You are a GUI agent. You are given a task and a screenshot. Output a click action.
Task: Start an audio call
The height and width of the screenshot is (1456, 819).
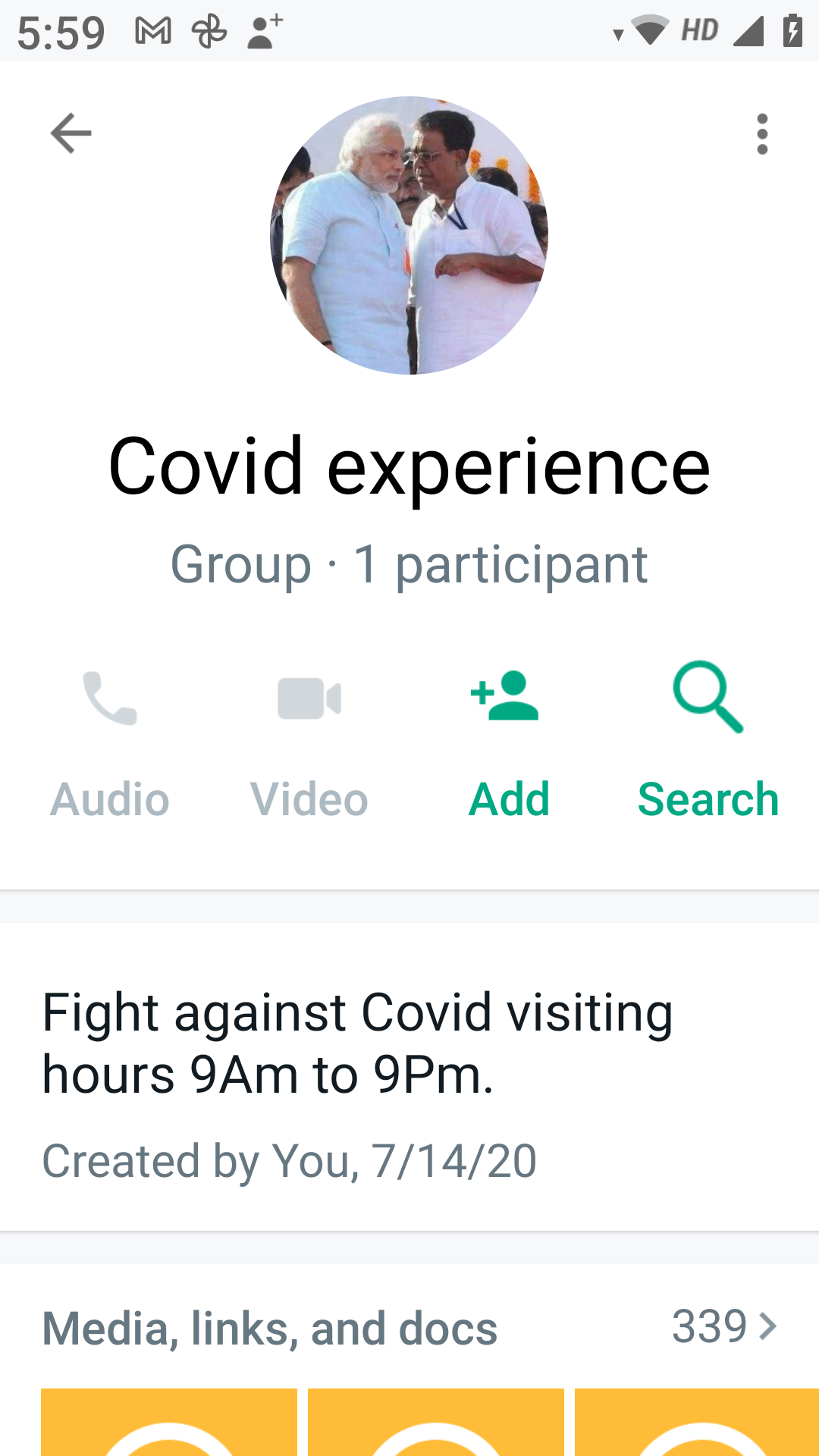110,744
